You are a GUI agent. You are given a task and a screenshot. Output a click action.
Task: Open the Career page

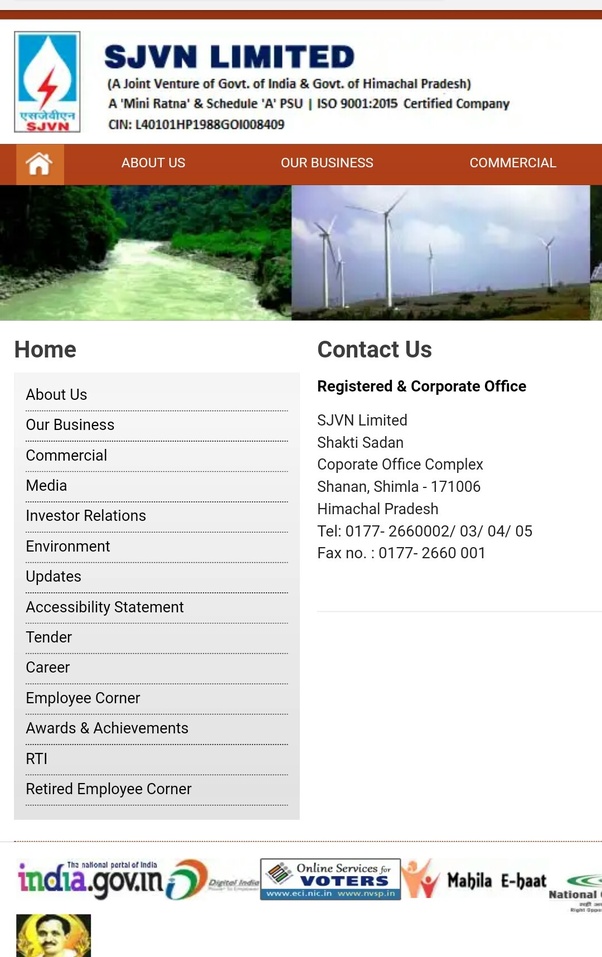point(48,668)
